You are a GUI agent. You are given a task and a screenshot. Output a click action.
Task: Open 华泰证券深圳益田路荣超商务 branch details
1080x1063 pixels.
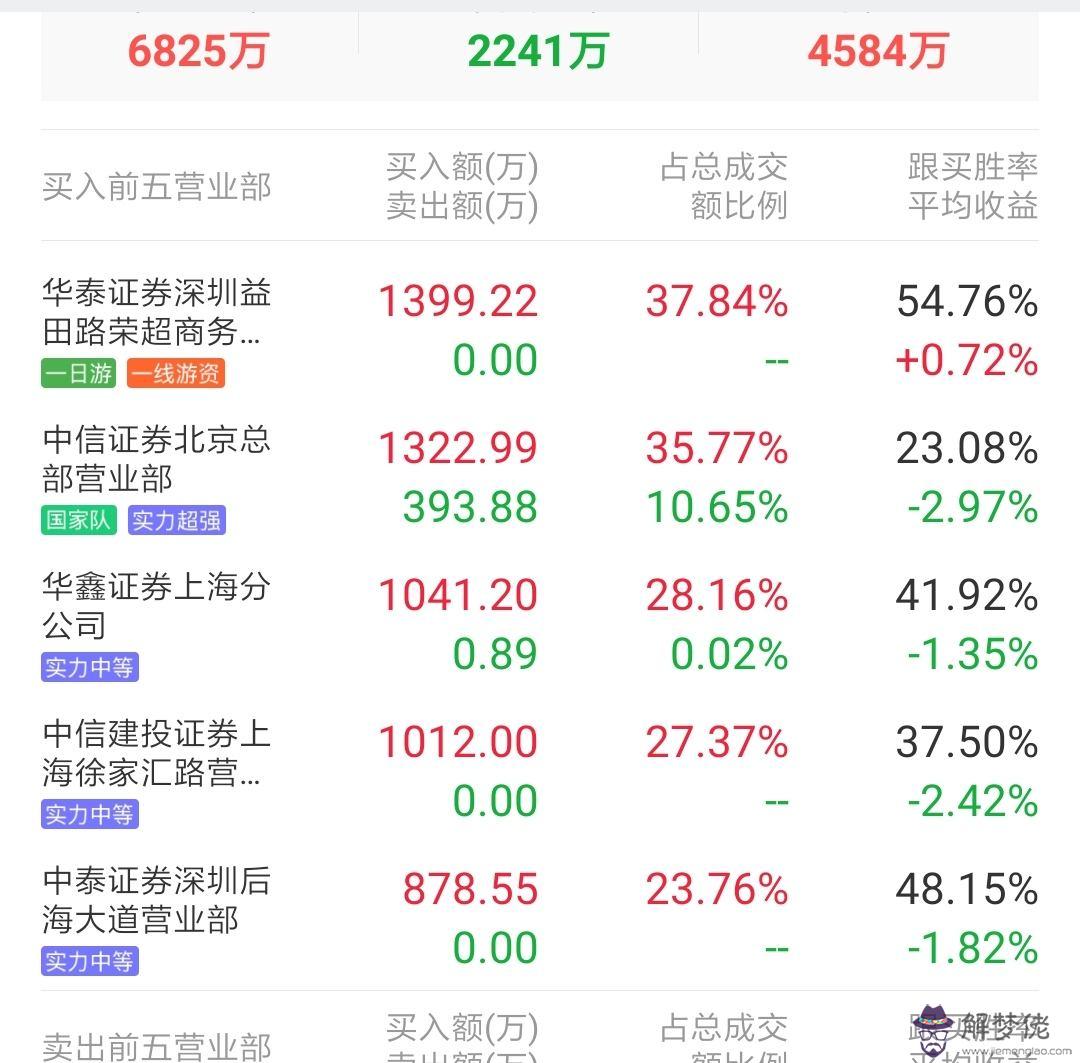coord(157,312)
